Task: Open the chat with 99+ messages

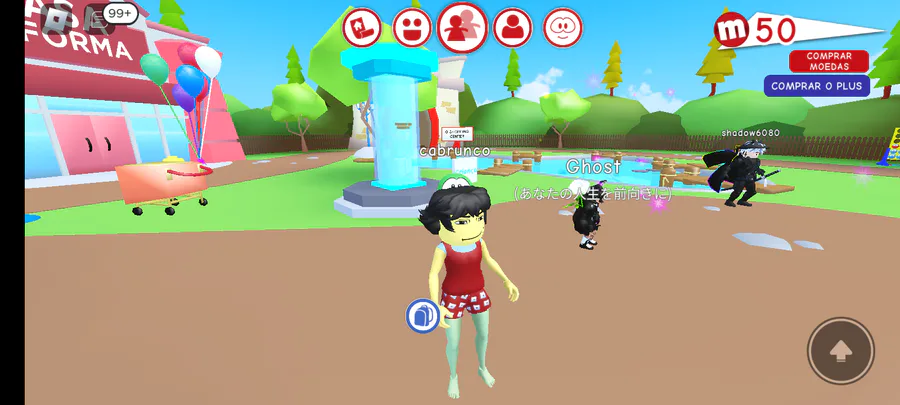Action: click(x=99, y=20)
